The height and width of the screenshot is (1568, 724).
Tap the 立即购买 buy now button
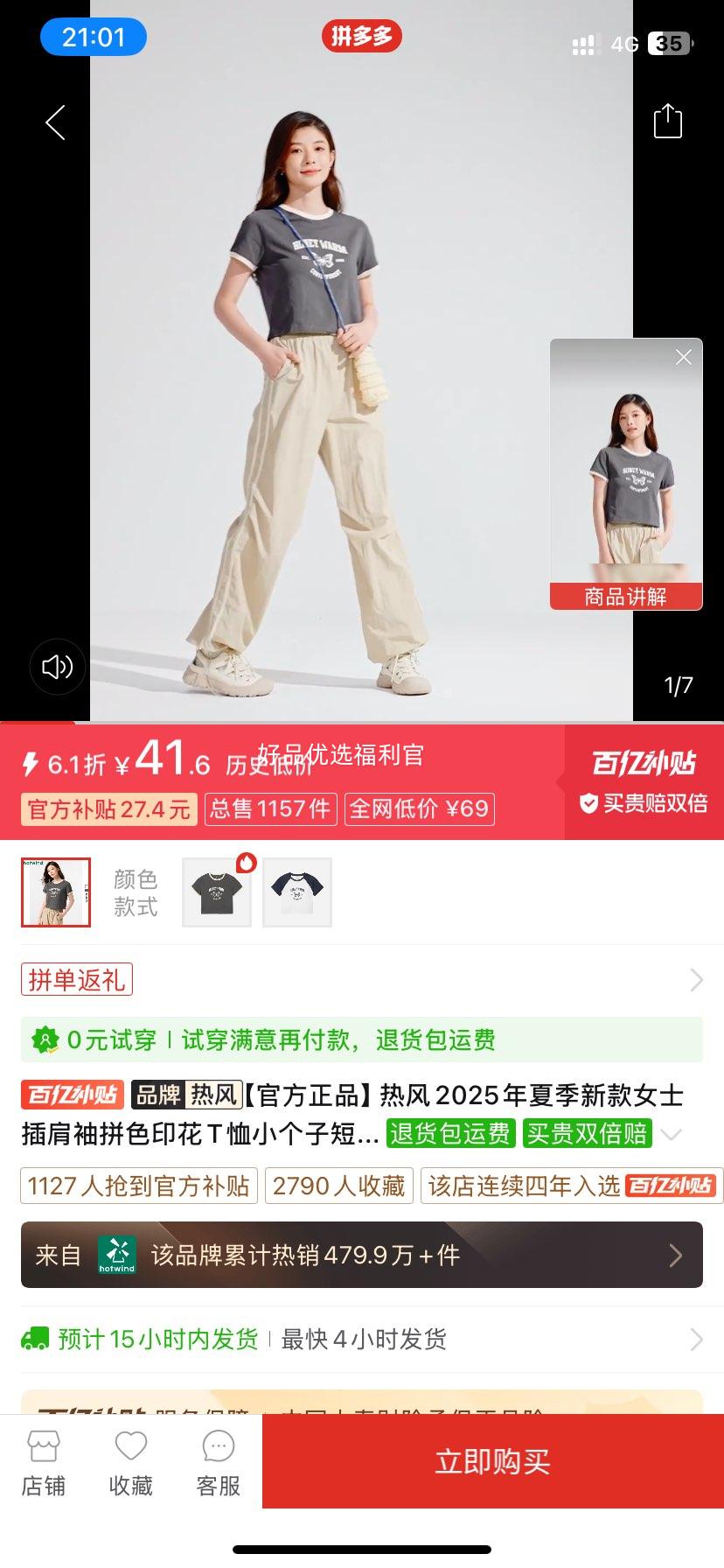point(491,1459)
